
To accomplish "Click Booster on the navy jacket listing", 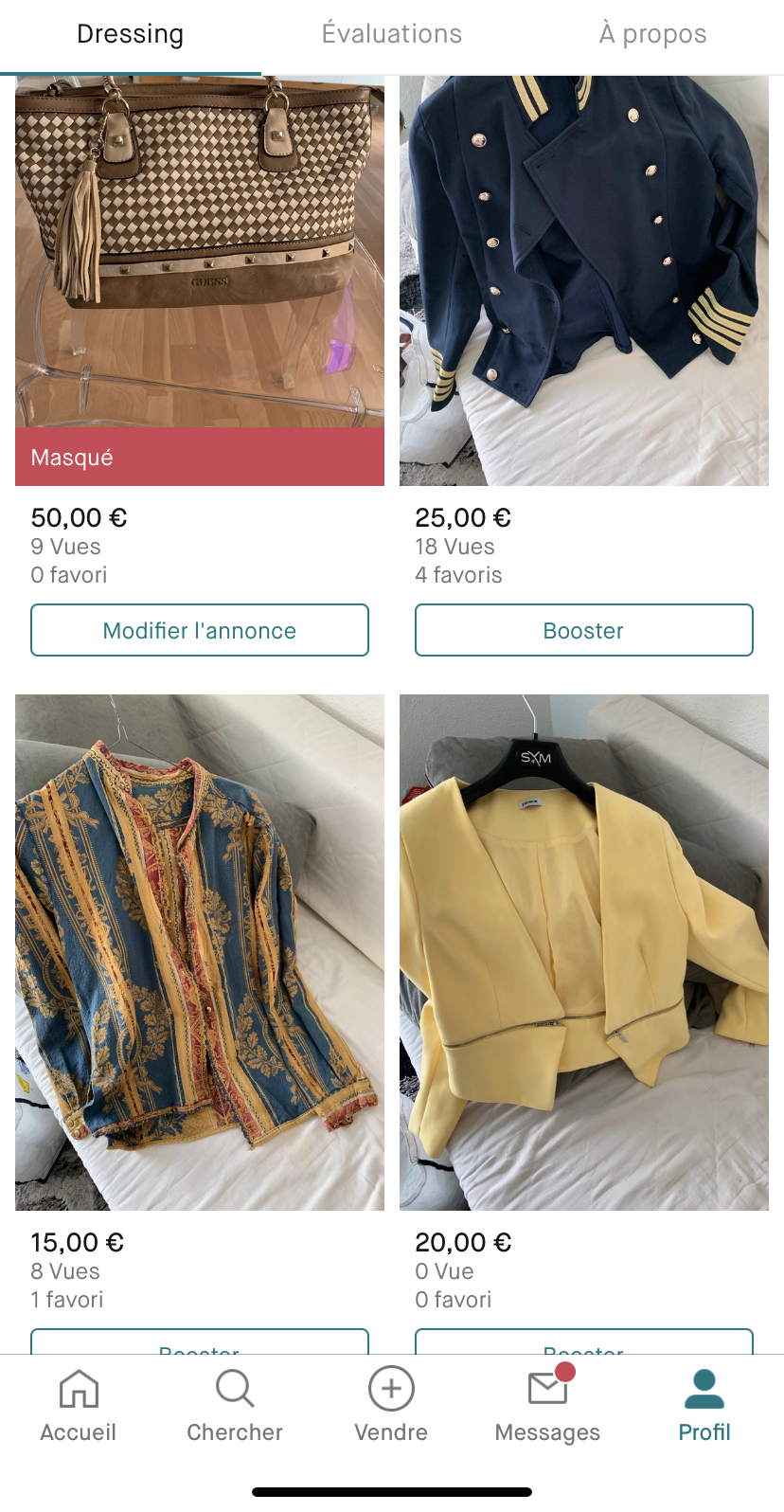I will click(583, 630).
